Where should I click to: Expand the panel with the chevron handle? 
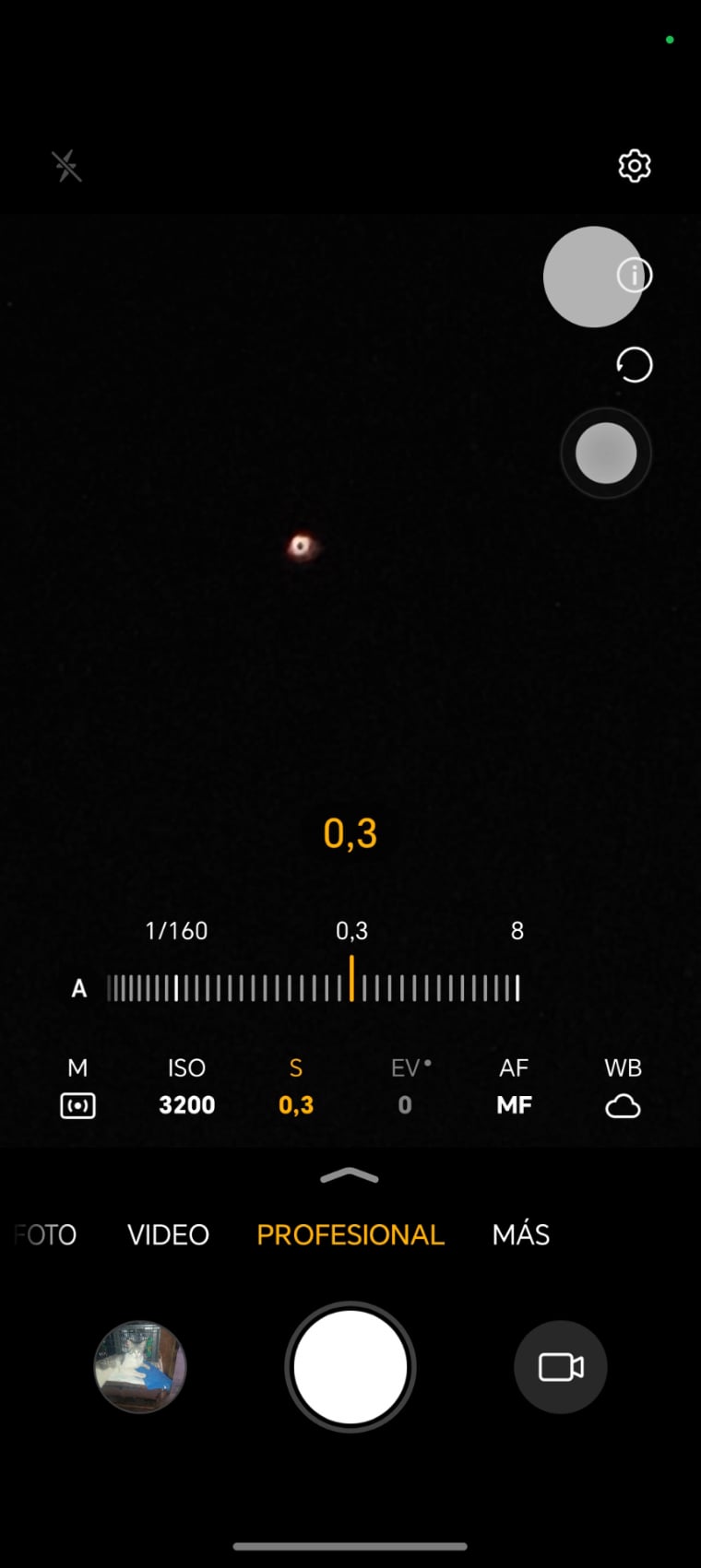pos(350,1176)
